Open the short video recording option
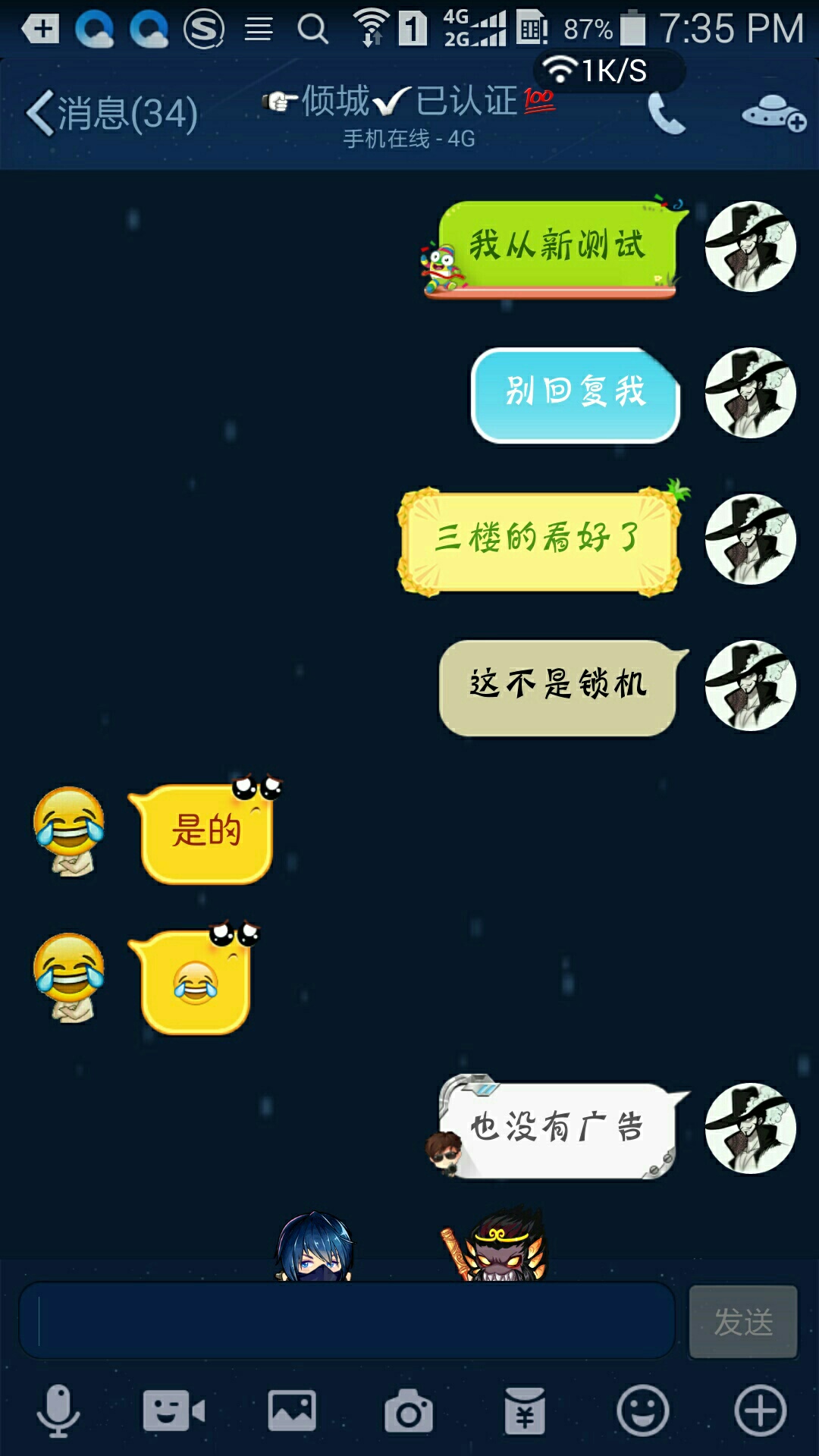819x1456 pixels. pyautogui.click(x=174, y=1411)
